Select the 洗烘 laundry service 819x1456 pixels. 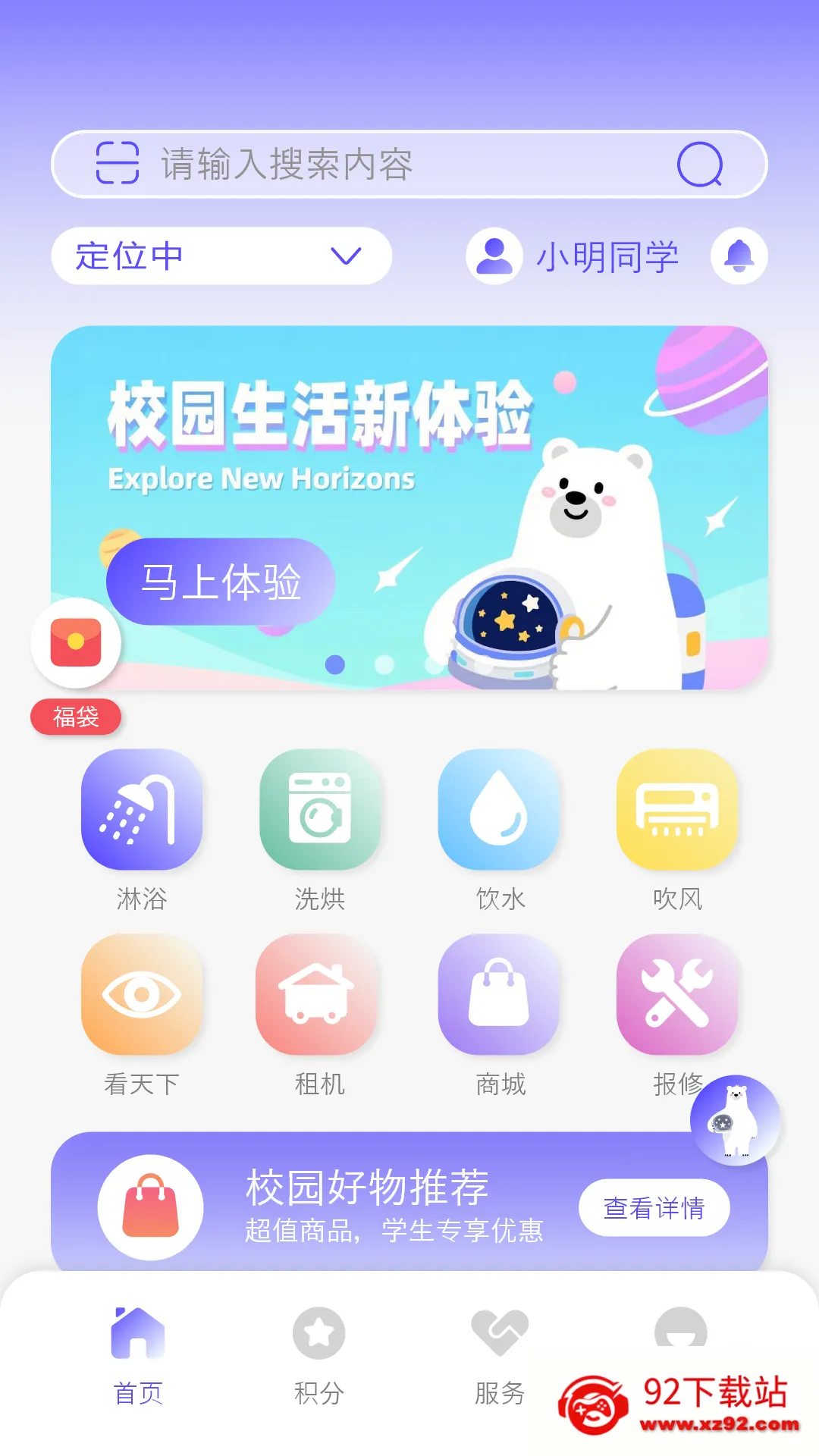click(321, 810)
